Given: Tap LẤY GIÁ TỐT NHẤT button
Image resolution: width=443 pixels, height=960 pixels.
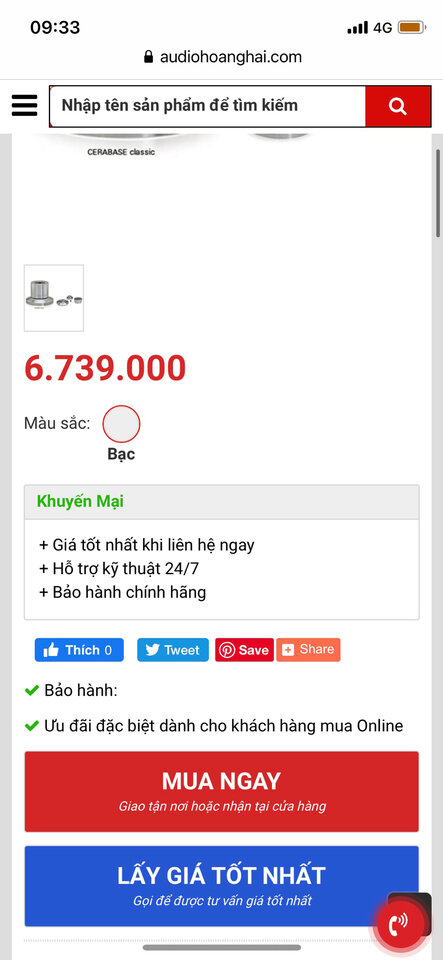Looking at the screenshot, I should [222, 886].
